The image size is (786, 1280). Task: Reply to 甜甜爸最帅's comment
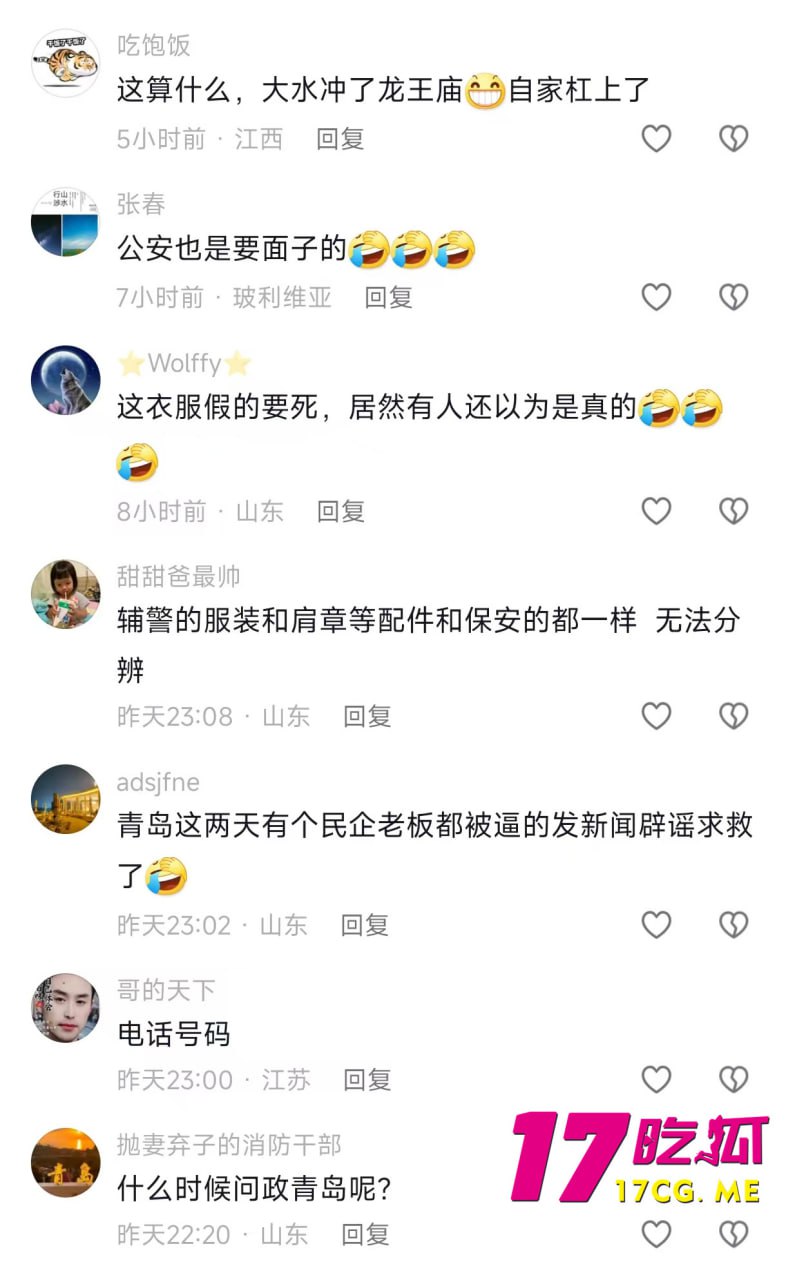click(x=367, y=716)
